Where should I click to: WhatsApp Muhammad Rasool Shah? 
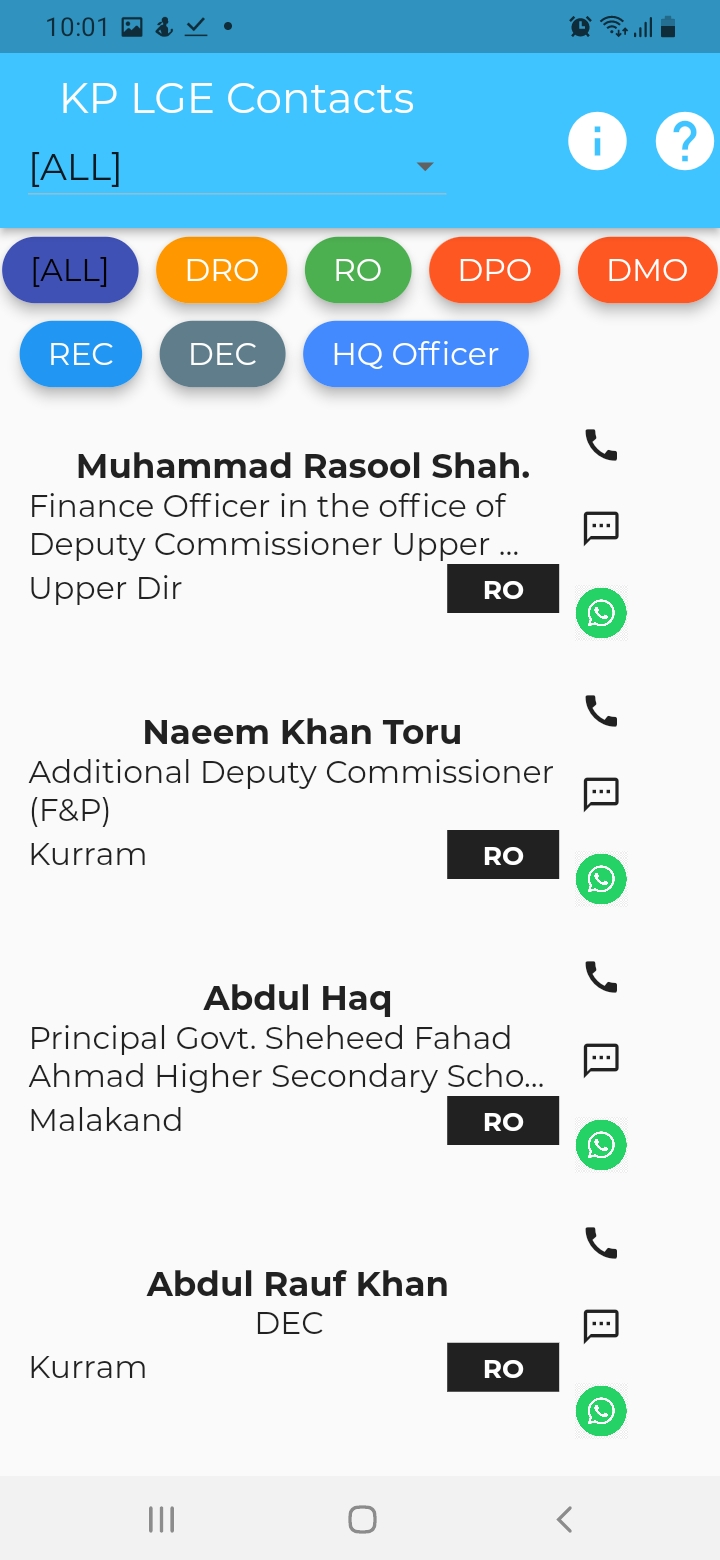pyautogui.click(x=601, y=613)
